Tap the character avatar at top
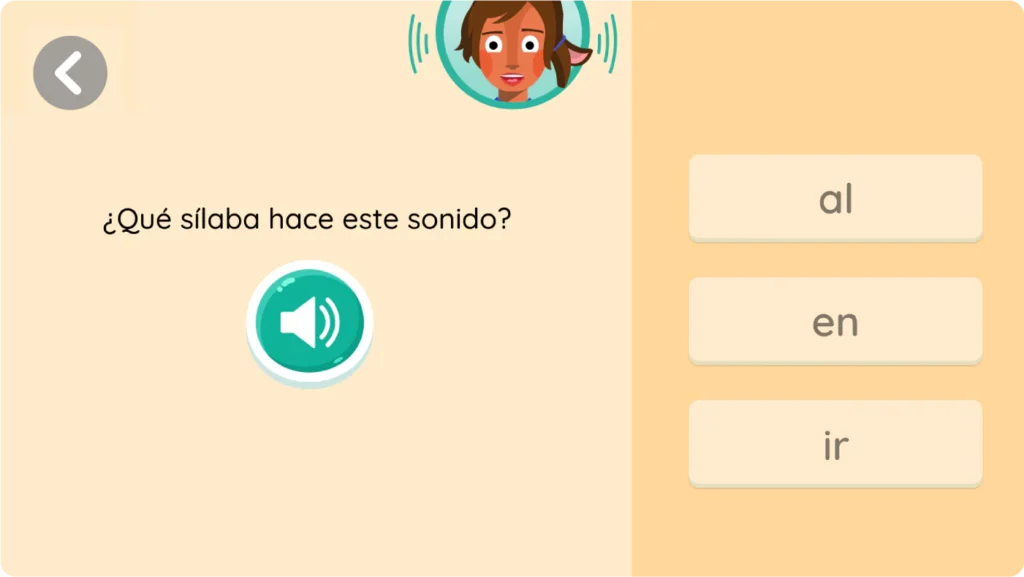 [513, 50]
